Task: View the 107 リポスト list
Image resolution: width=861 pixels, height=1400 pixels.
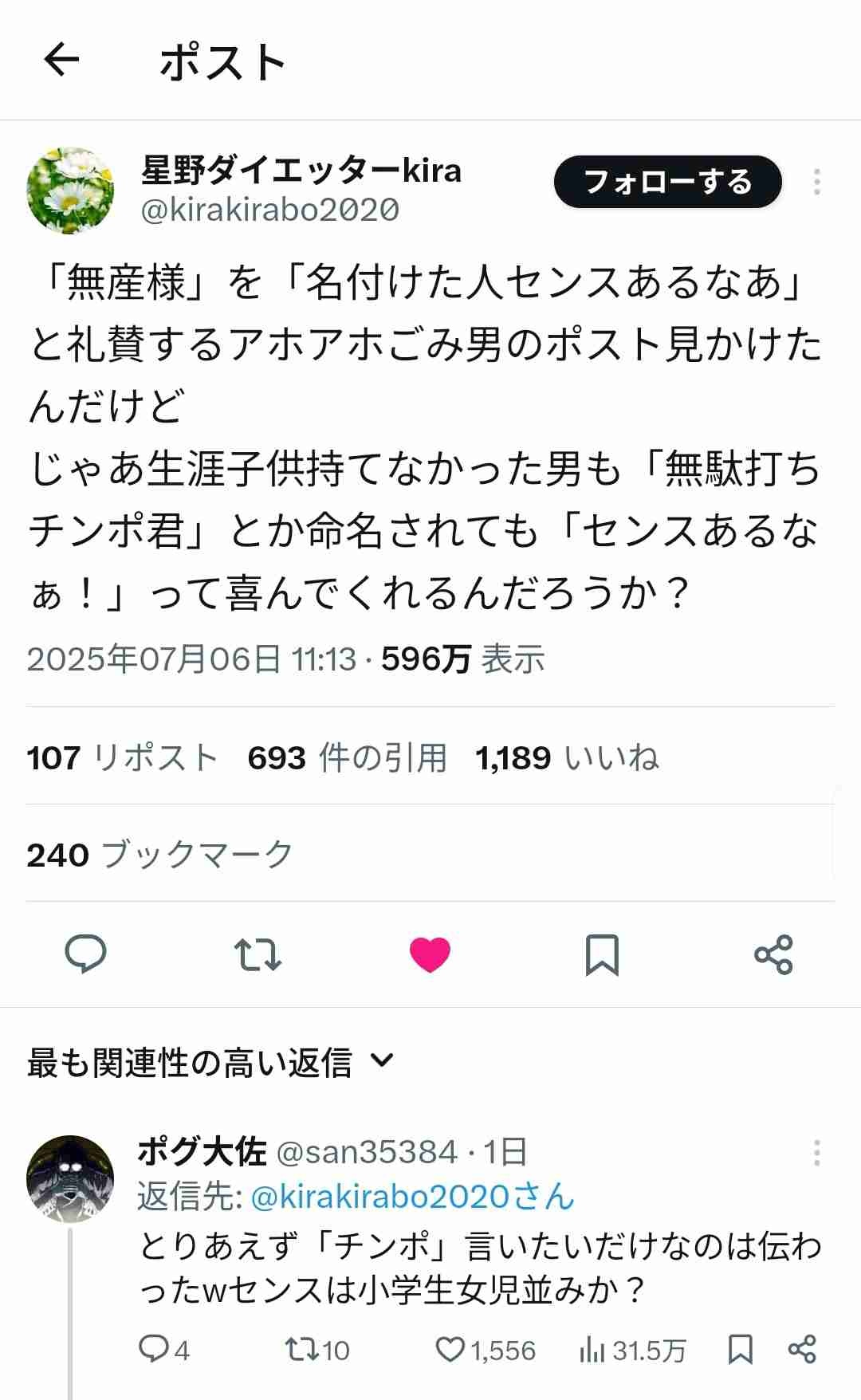Action: [122, 757]
